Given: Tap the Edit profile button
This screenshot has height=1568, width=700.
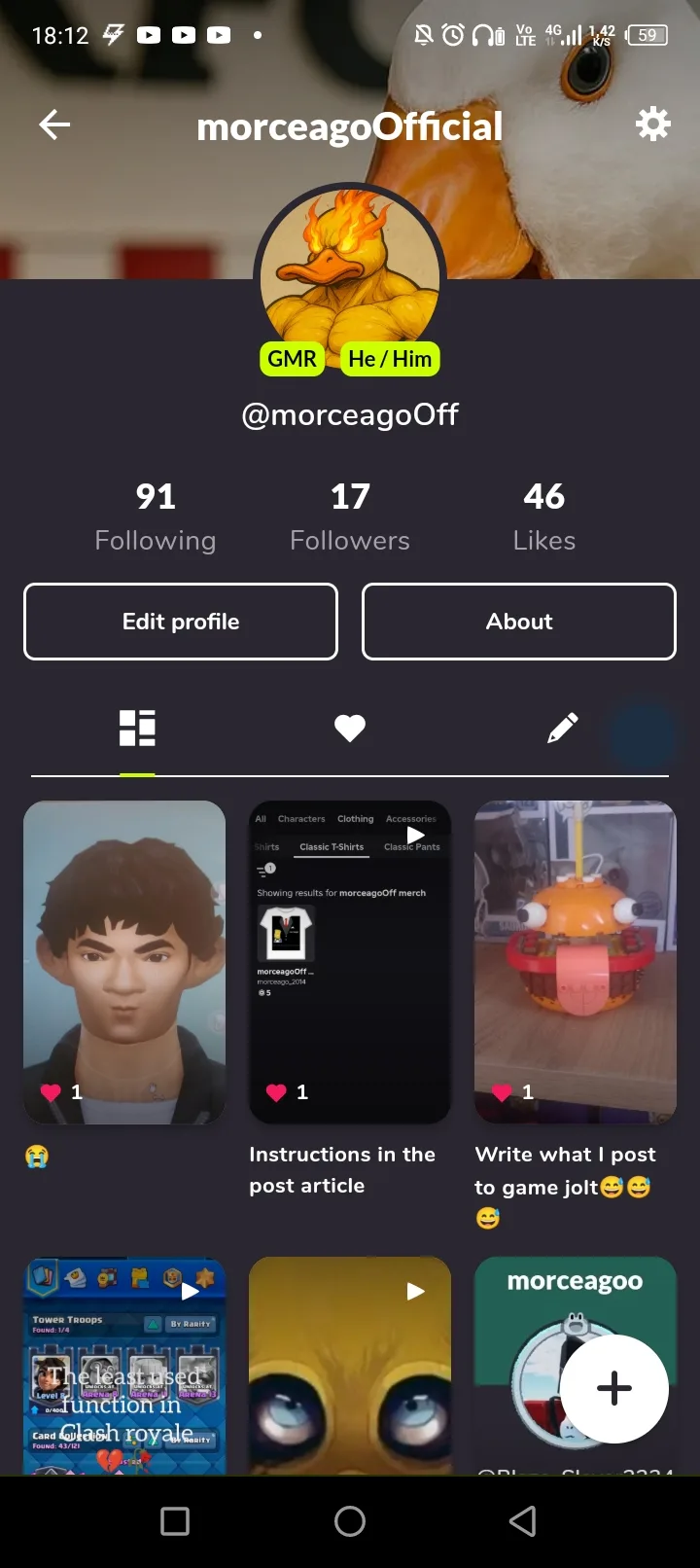Looking at the screenshot, I should (181, 622).
